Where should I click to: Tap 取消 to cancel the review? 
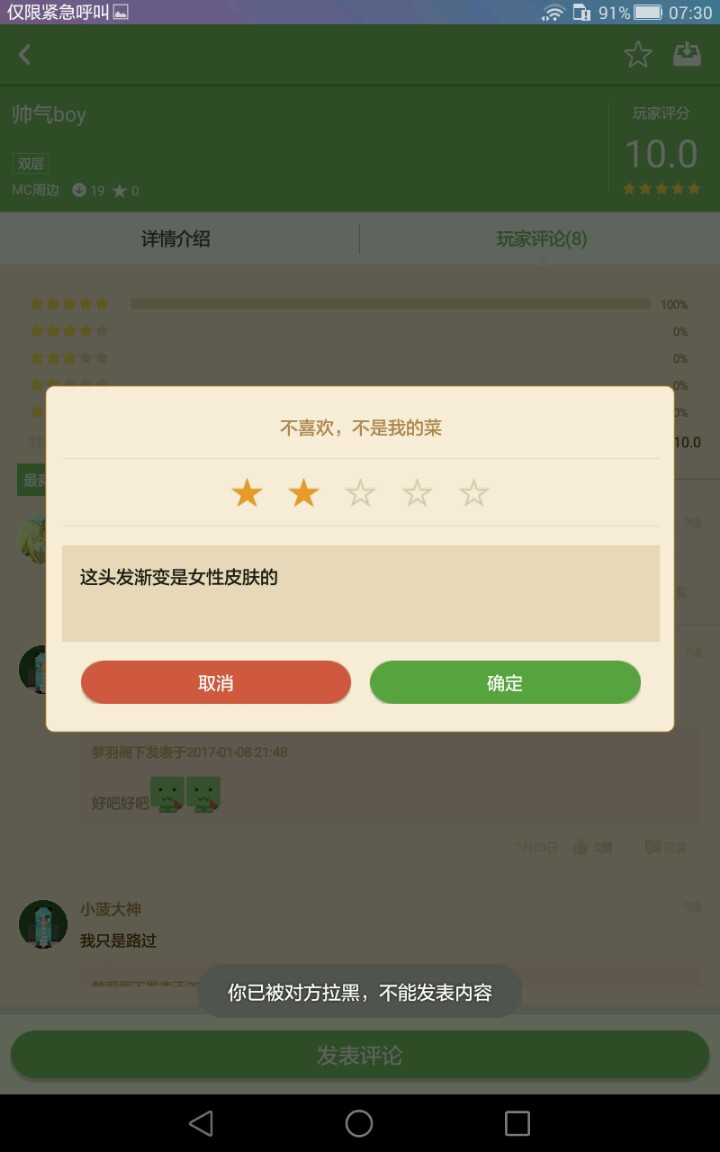coord(216,683)
